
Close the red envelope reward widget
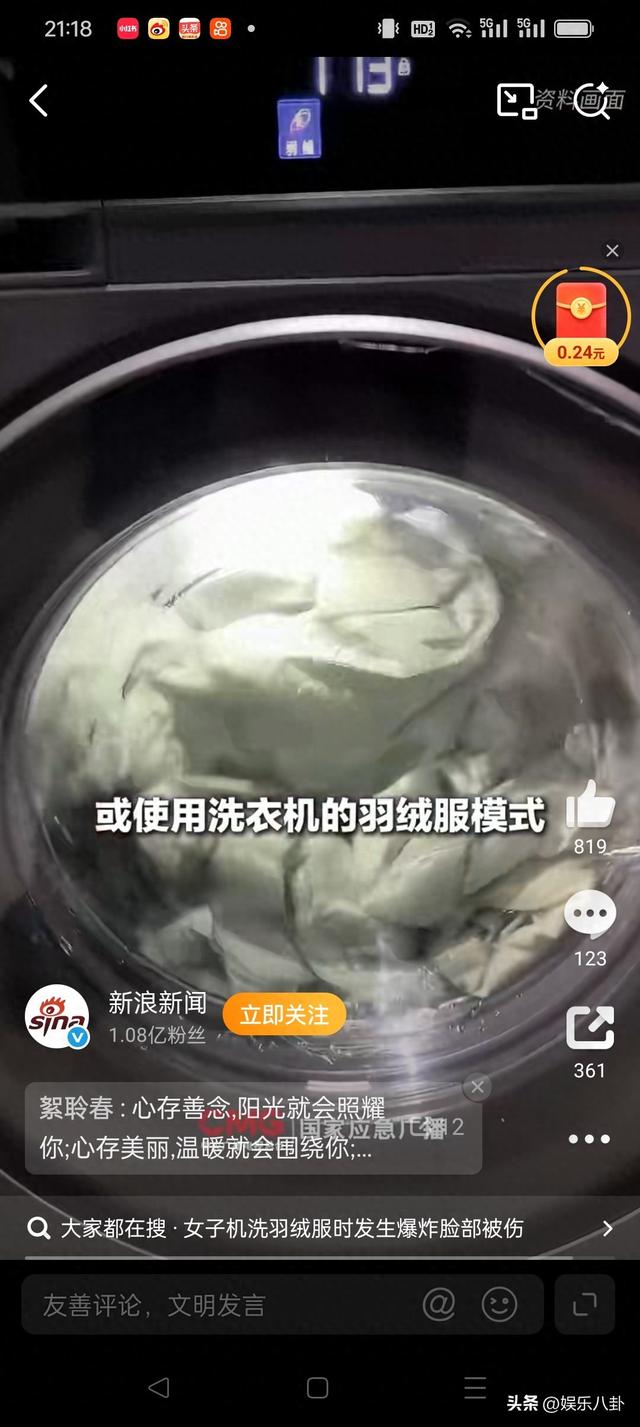(612, 251)
